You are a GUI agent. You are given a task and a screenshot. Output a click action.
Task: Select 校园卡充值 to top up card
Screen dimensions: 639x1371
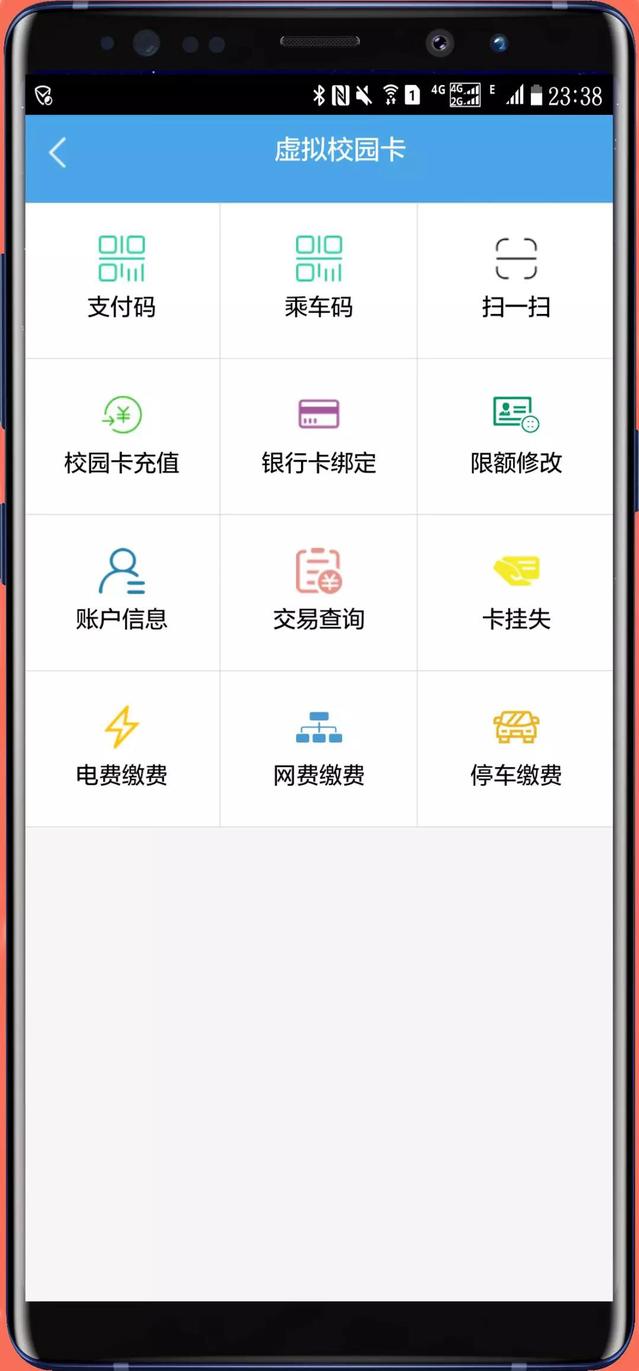click(x=122, y=437)
